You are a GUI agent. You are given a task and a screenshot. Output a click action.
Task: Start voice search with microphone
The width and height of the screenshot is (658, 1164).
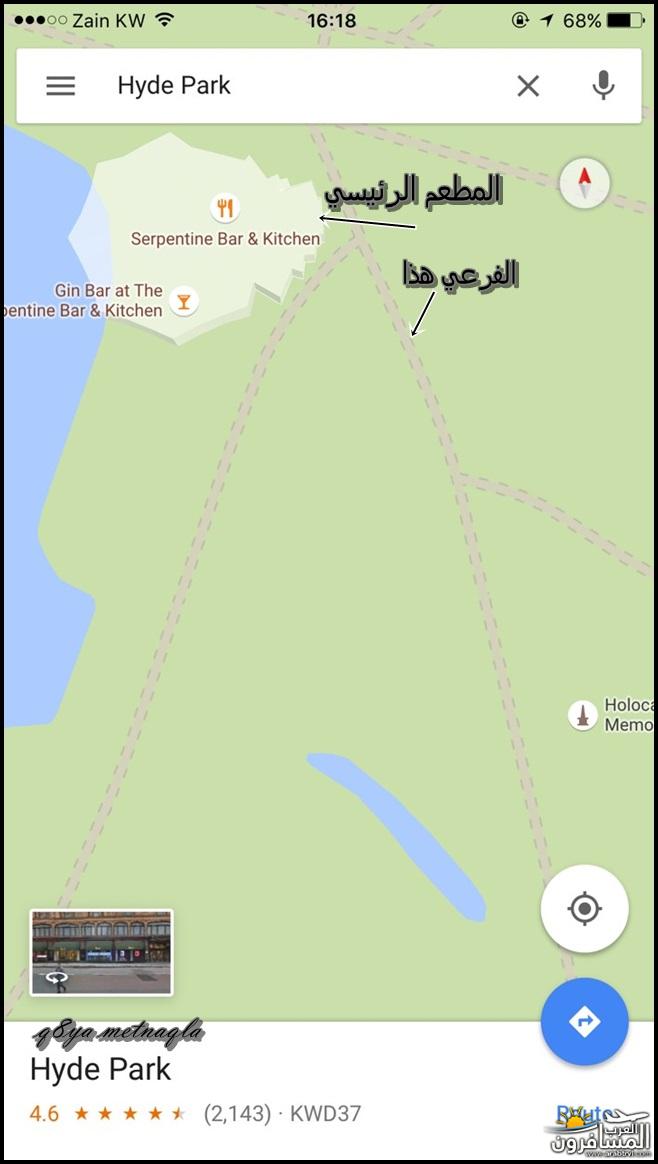[x=603, y=86]
